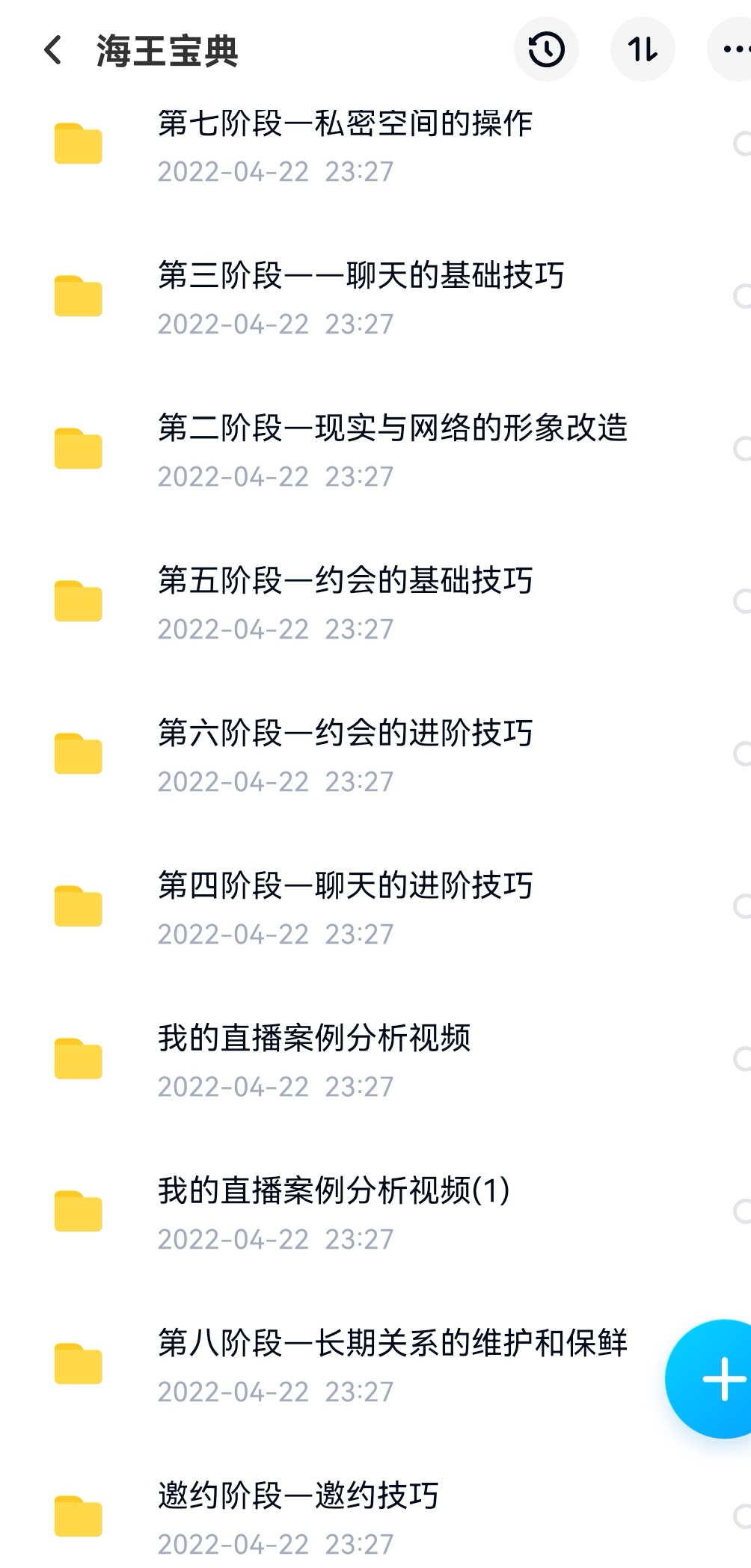Open folder 邀约阶段—邀约技巧
The width and height of the screenshot is (751, 1568).
(x=375, y=1516)
